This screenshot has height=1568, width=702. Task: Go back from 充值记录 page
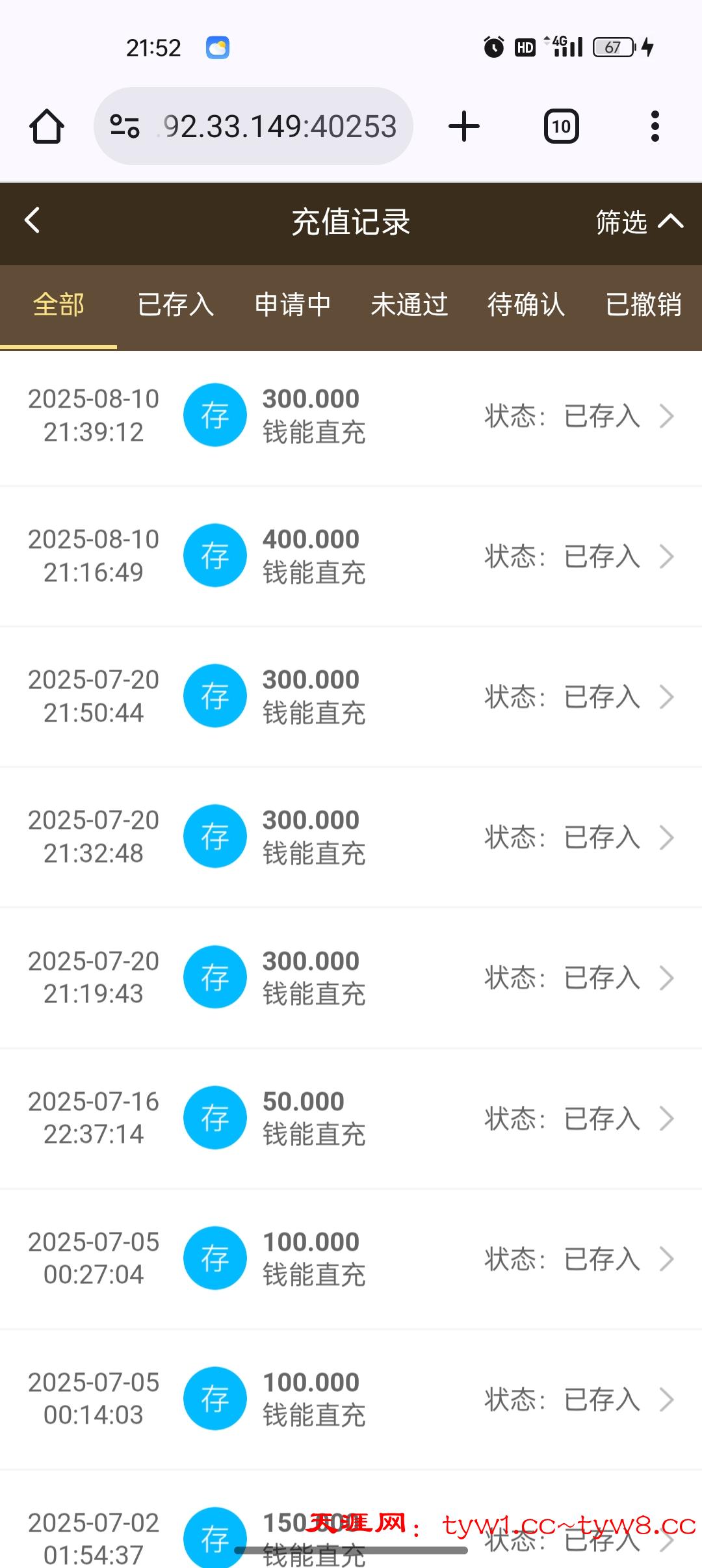point(32,221)
